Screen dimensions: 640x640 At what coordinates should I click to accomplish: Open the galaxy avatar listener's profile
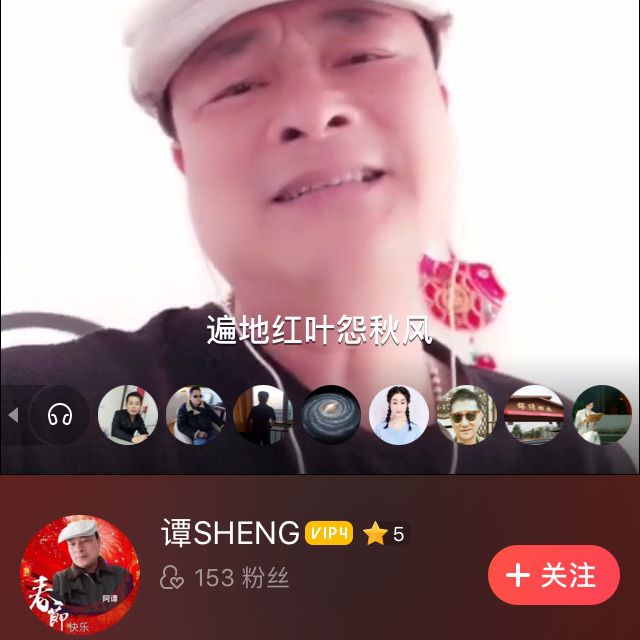tap(331, 415)
